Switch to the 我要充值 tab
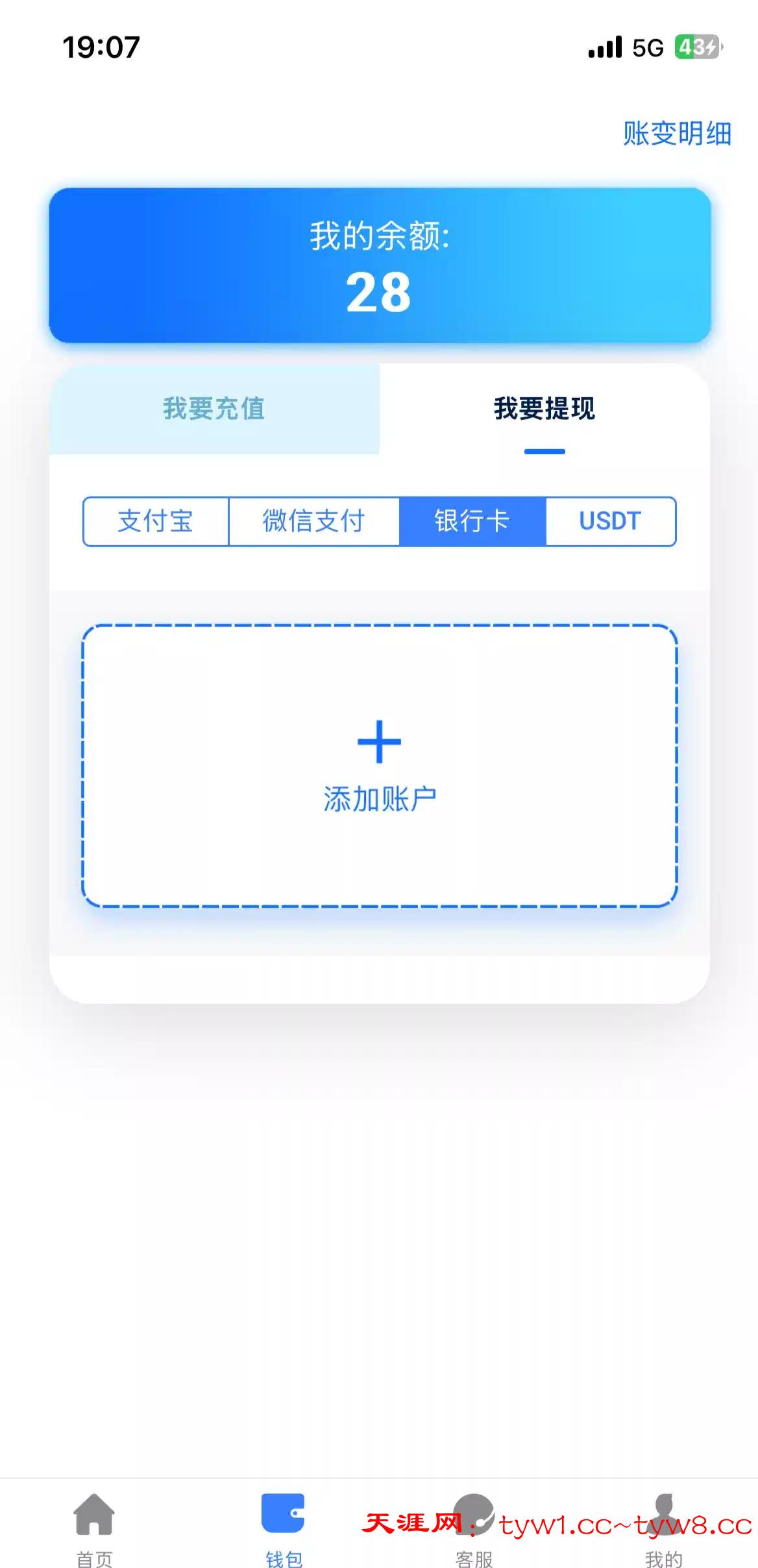This screenshot has height=1568, width=758. pyautogui.click(x=214, y=409)
